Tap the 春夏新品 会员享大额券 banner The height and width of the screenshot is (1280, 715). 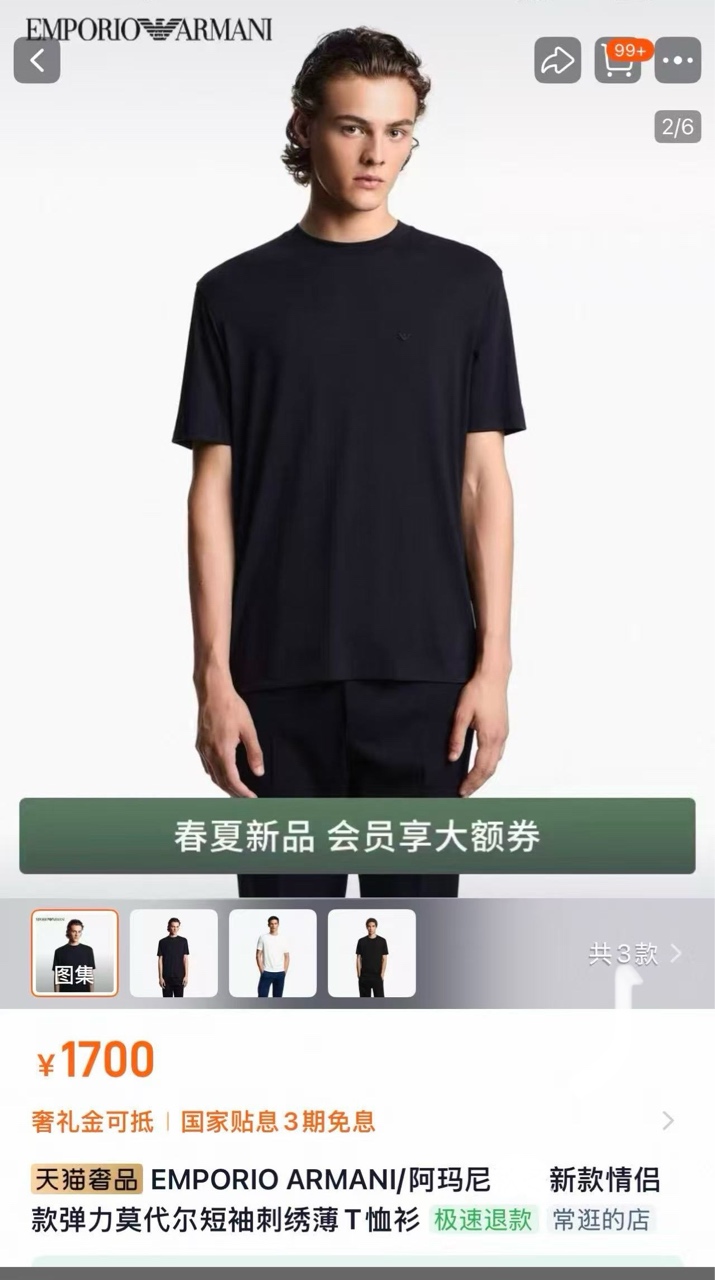coord(357,836)
